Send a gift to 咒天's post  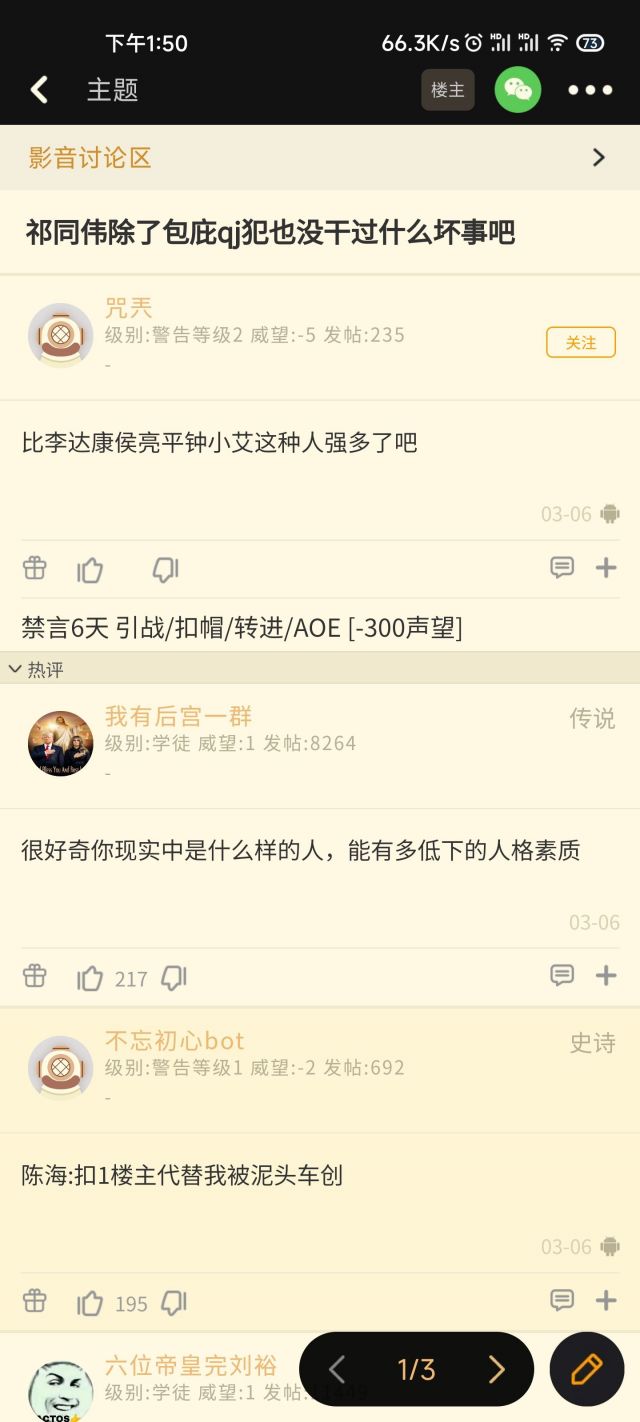(35, 568)
